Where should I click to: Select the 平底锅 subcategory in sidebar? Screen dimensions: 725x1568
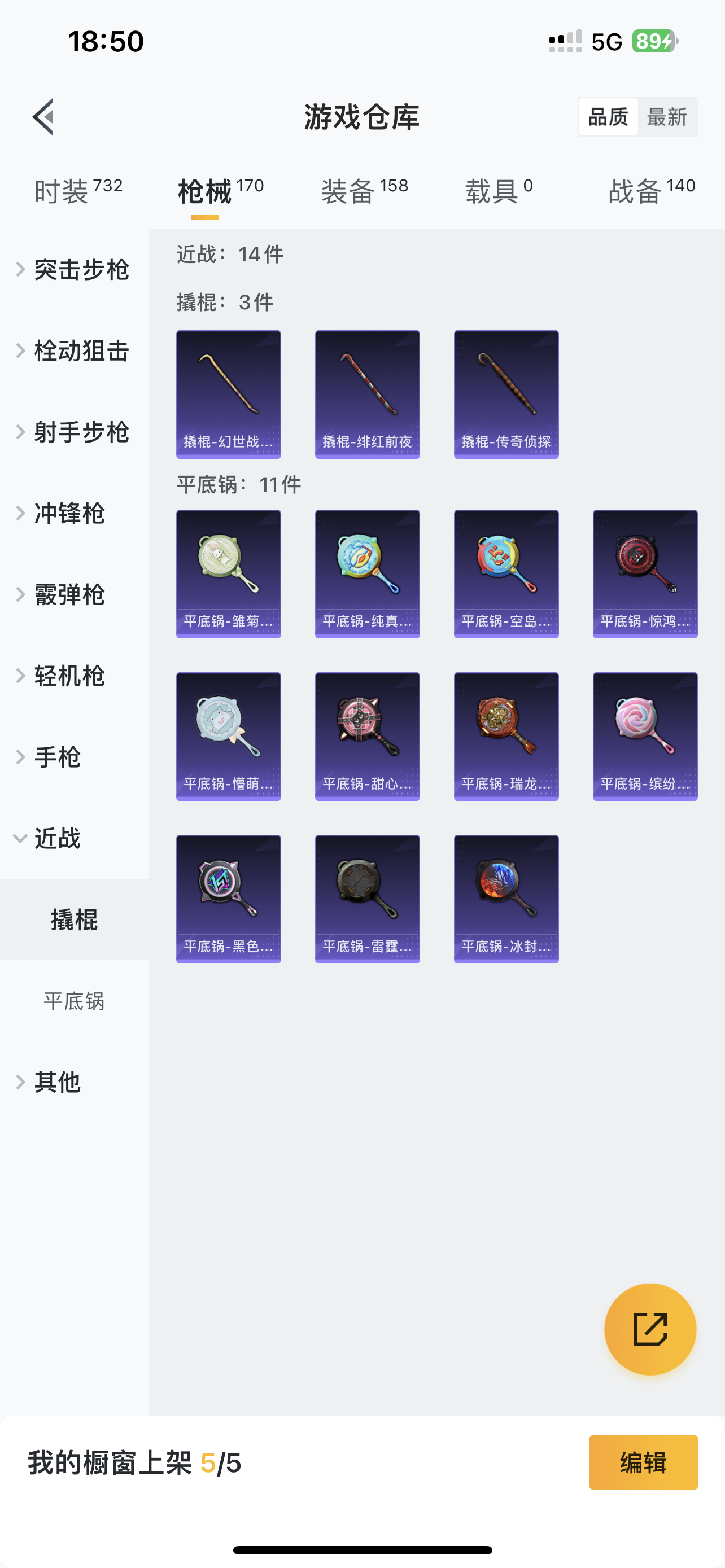point(75,1001)
